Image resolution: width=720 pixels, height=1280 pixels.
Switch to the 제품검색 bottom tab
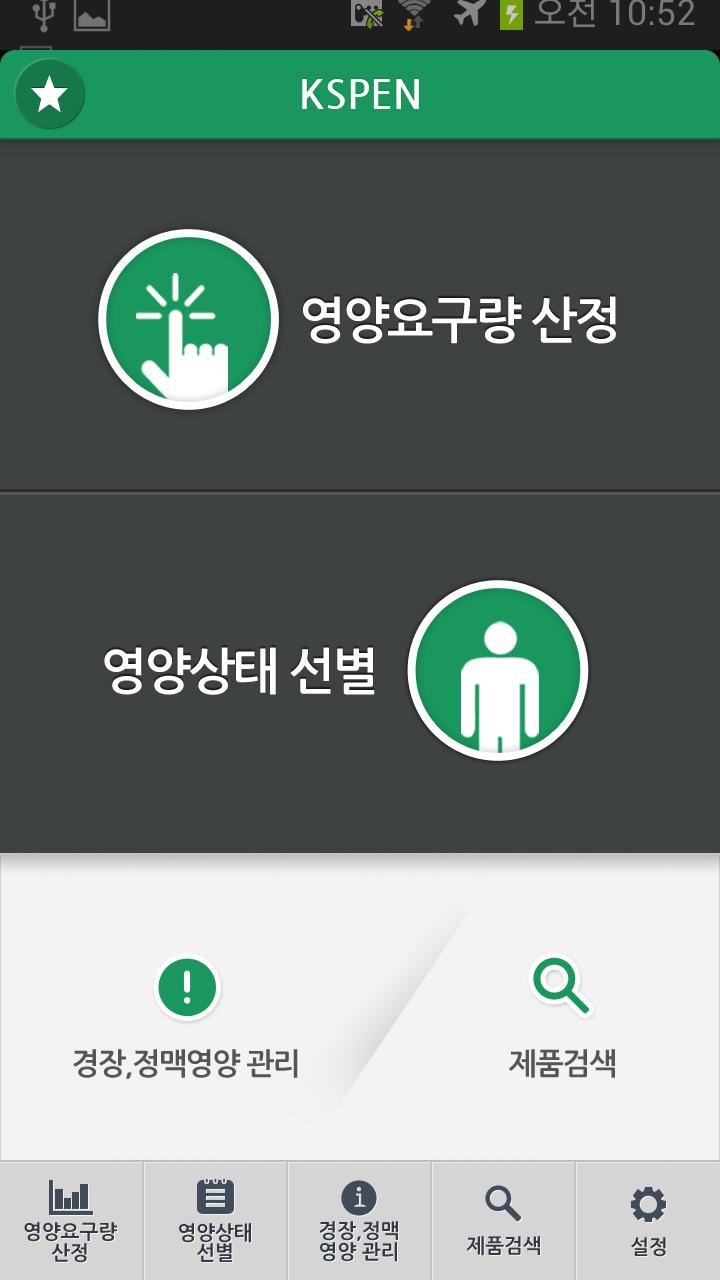pyautogui.click(x=503, y=1221)
